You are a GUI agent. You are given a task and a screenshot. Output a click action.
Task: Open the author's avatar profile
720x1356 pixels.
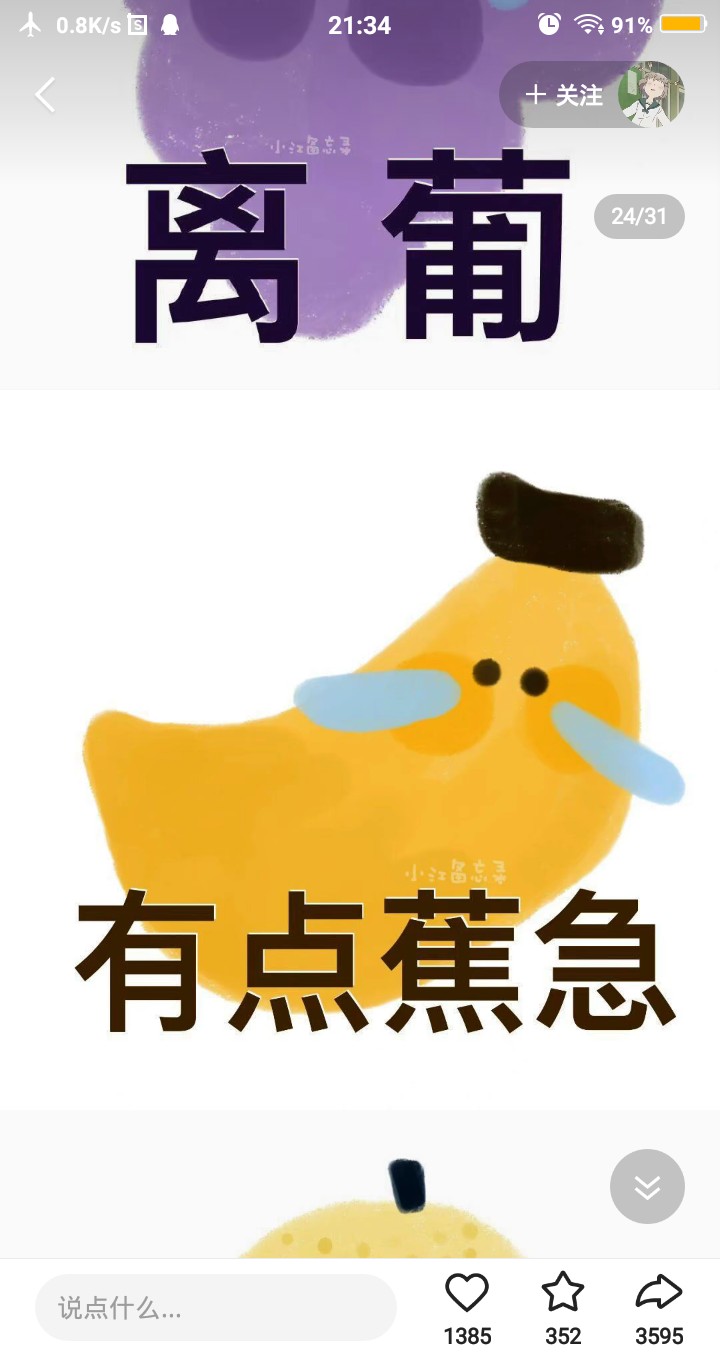[x=651, y=94]
